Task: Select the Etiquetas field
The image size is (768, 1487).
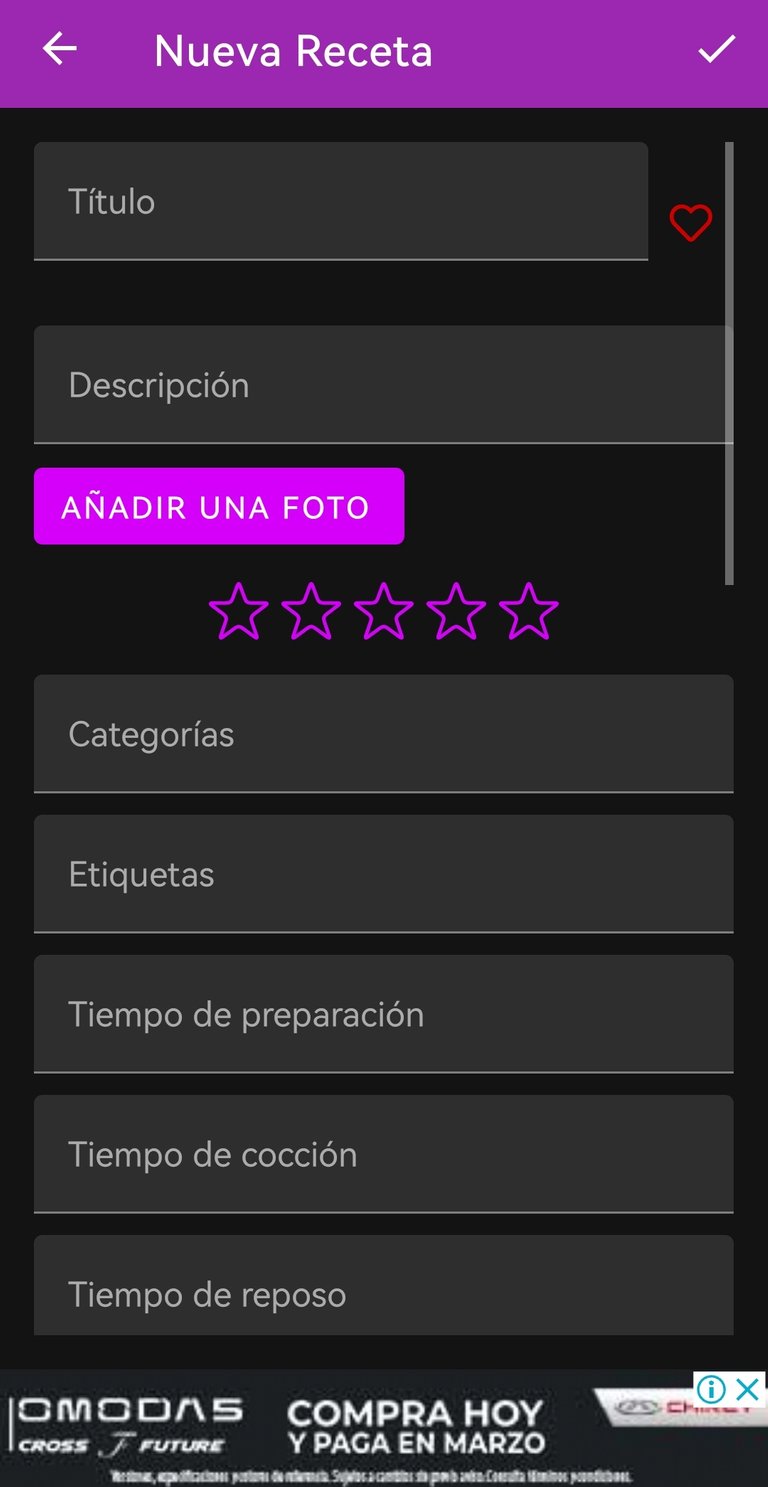Action: tap(384, 874)
